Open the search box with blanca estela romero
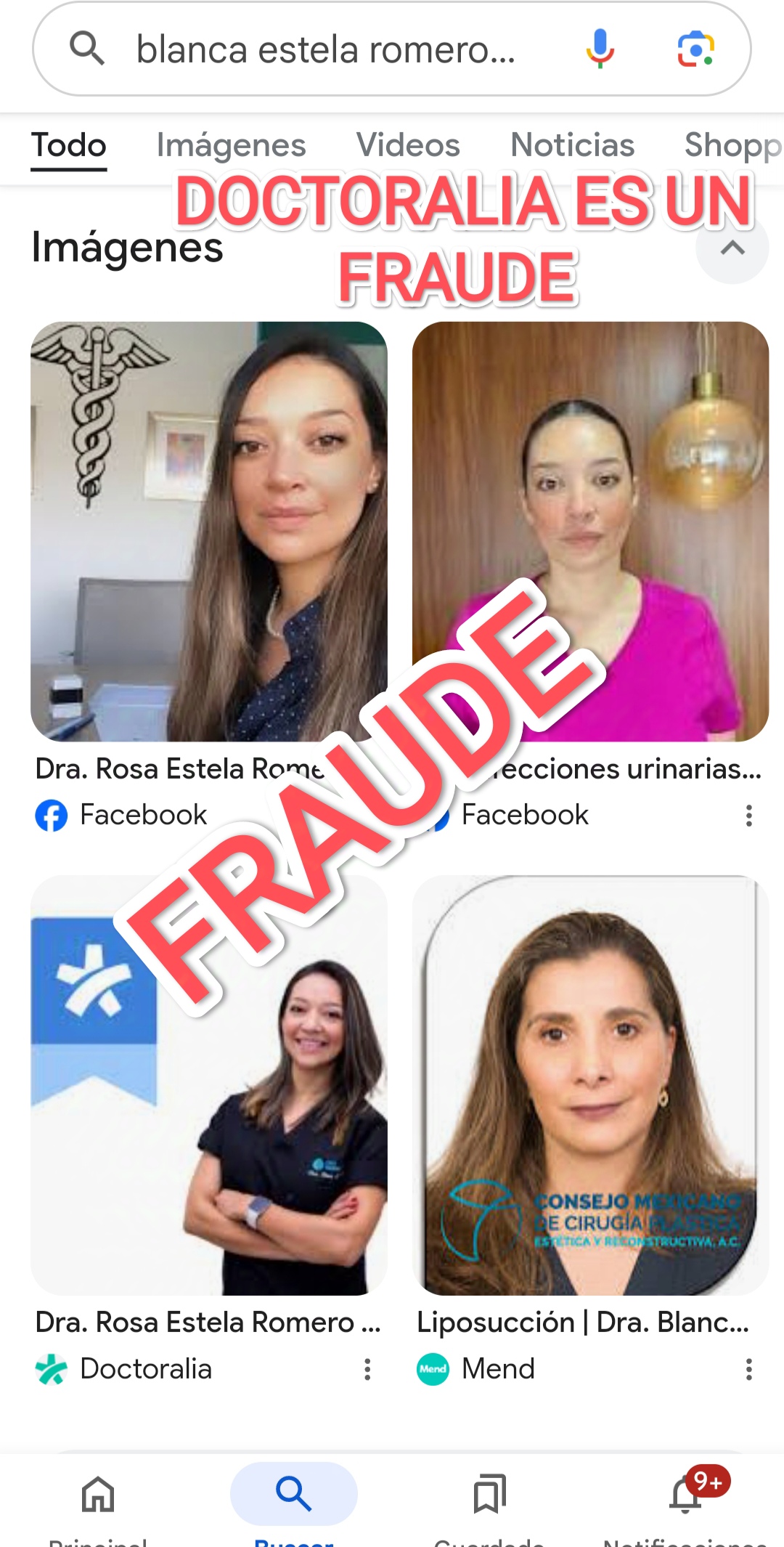The image size is (784, 1547). point(327,49)
